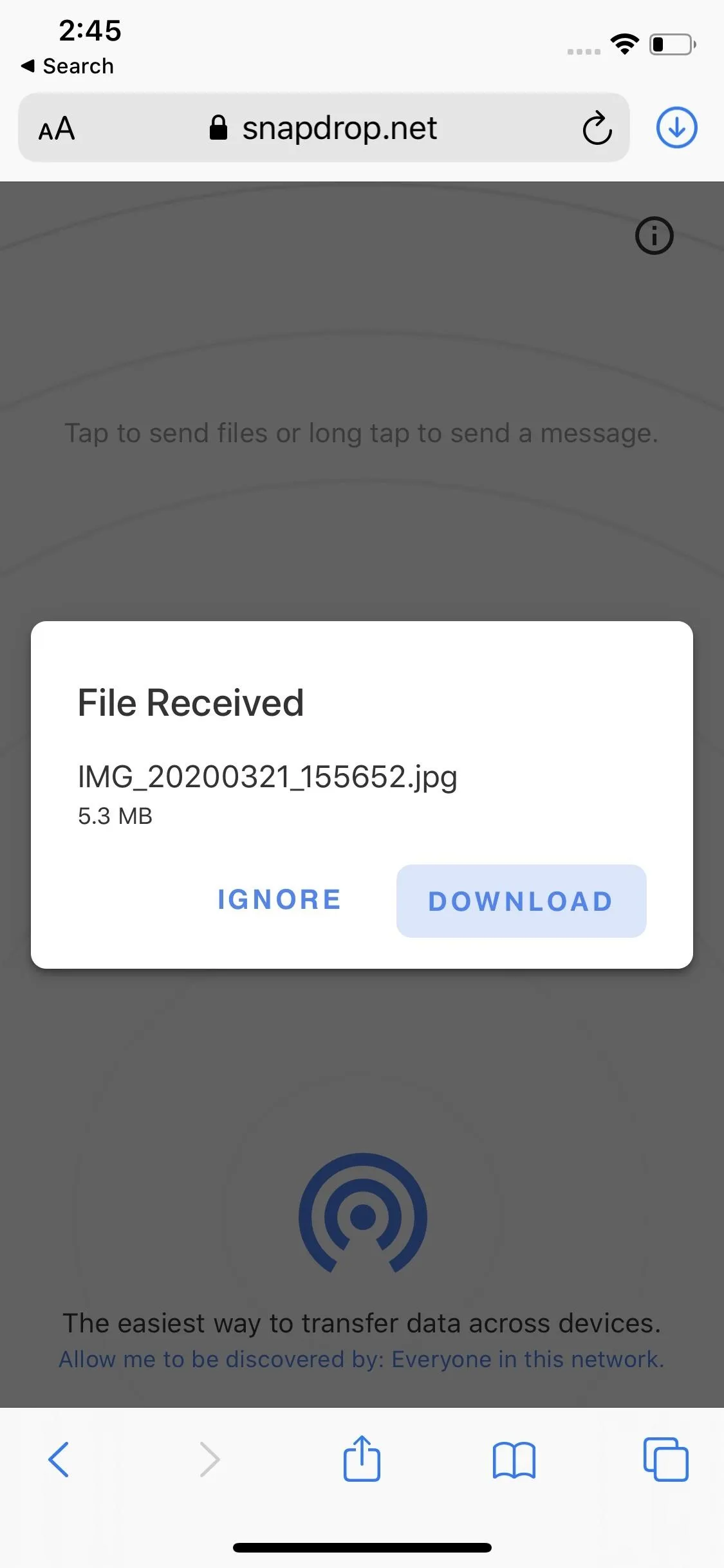The height and width of the screenshot is (1568, 724).
Task: Download the received IMG_20200321_155652.jpg file
Action: [521, 901]
